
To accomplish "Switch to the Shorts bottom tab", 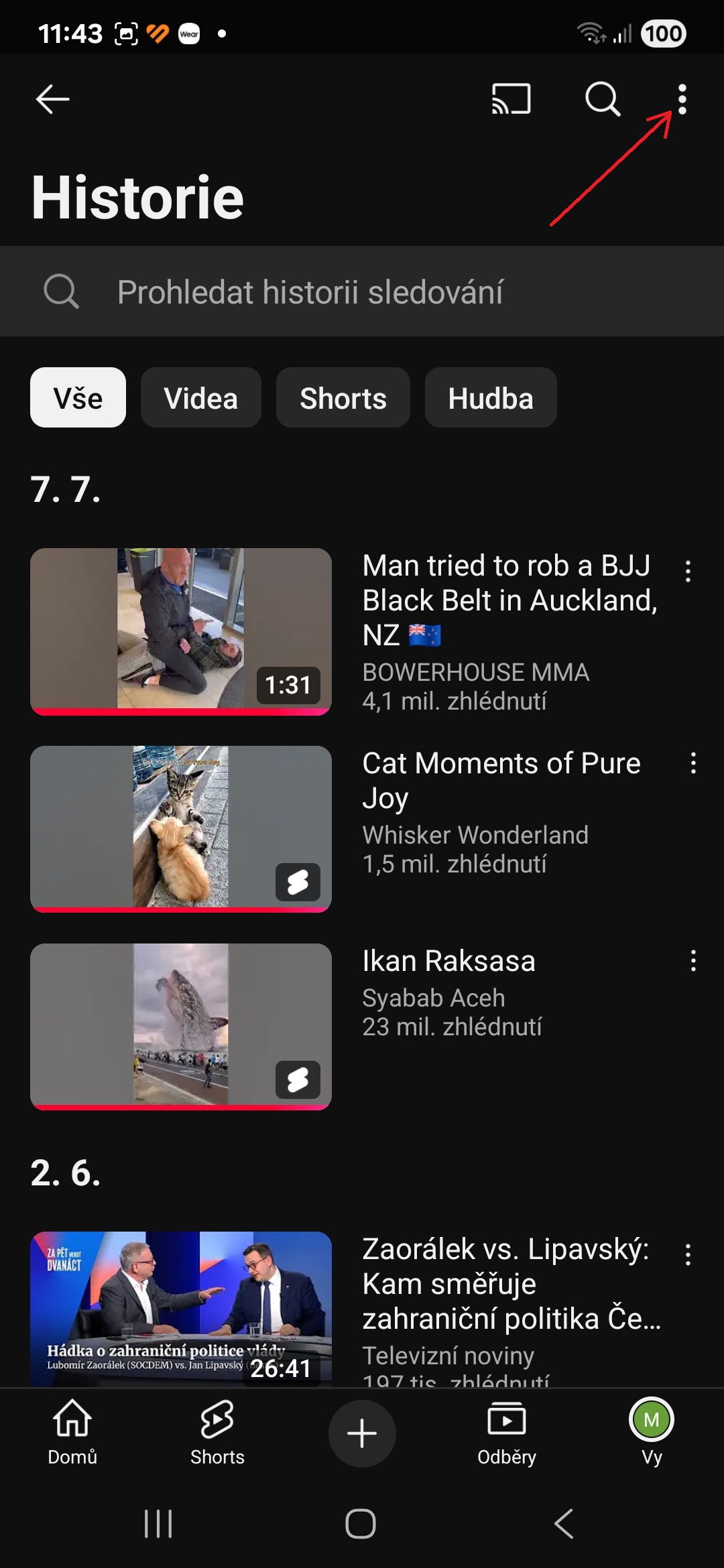I will [x=217, y=1432].
